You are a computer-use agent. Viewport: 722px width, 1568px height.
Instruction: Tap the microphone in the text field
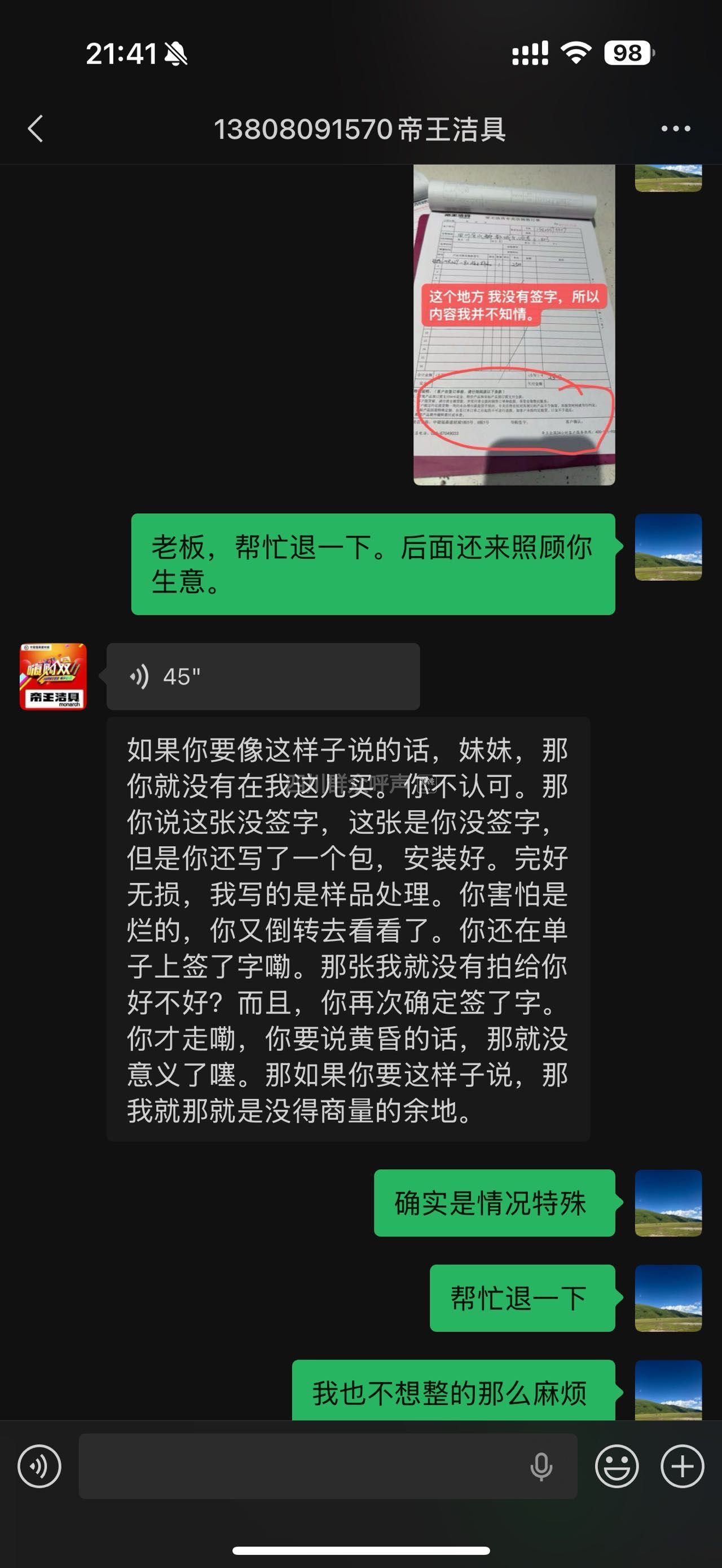[540, 1466]
